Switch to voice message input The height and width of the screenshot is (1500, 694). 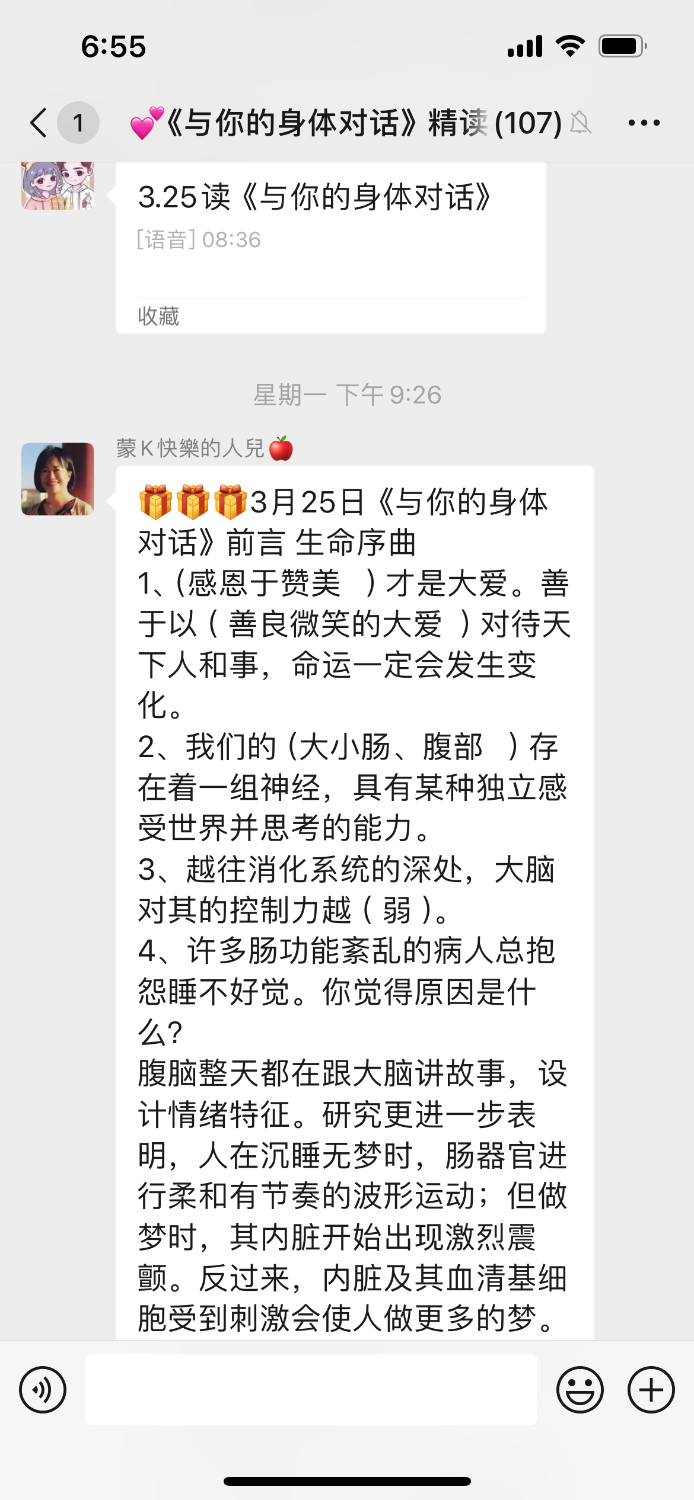tap(43, 1390)
